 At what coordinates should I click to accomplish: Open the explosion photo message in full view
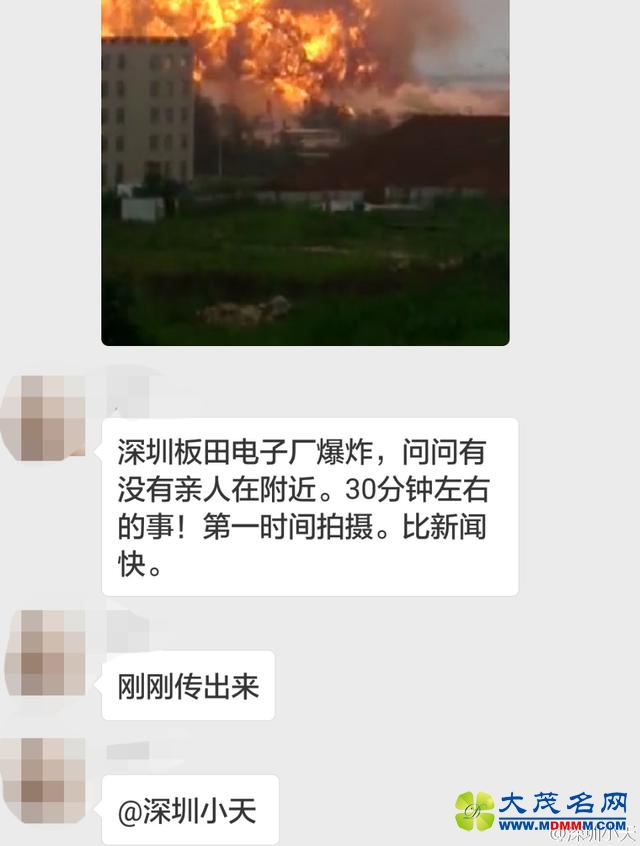305,170
